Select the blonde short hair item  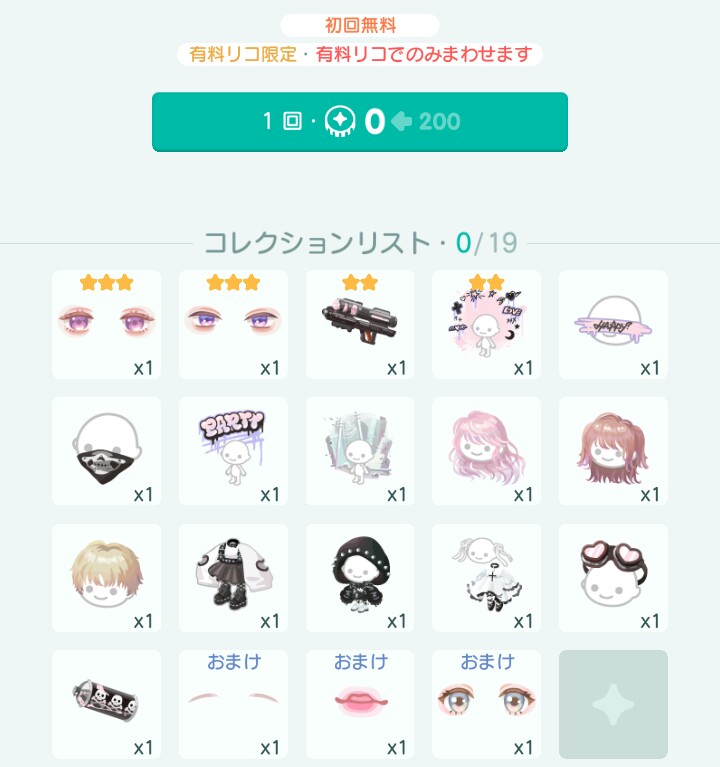(106, 578)
